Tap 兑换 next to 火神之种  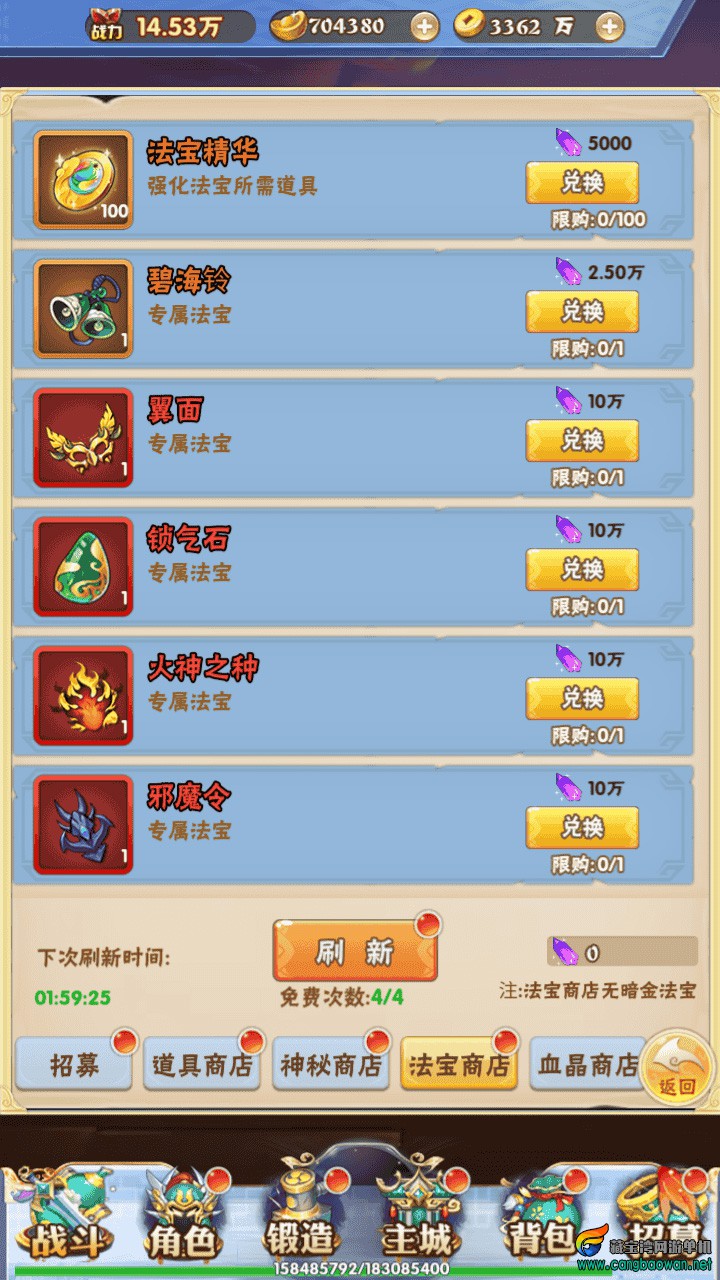pyautogui.click(x=582, y=698)
